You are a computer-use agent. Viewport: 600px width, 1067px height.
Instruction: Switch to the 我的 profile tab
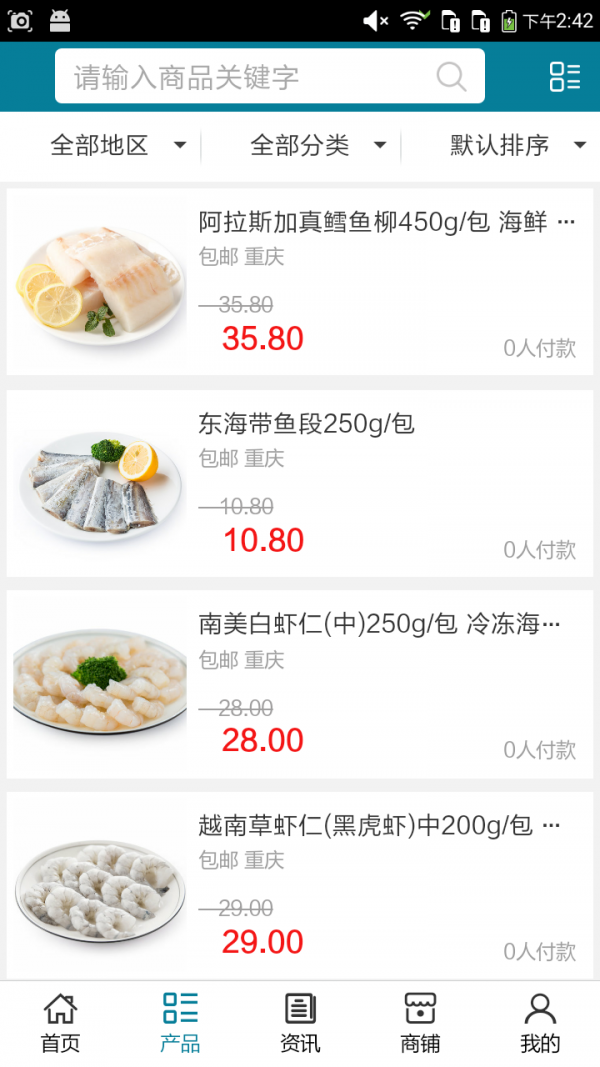[540, 1023]
